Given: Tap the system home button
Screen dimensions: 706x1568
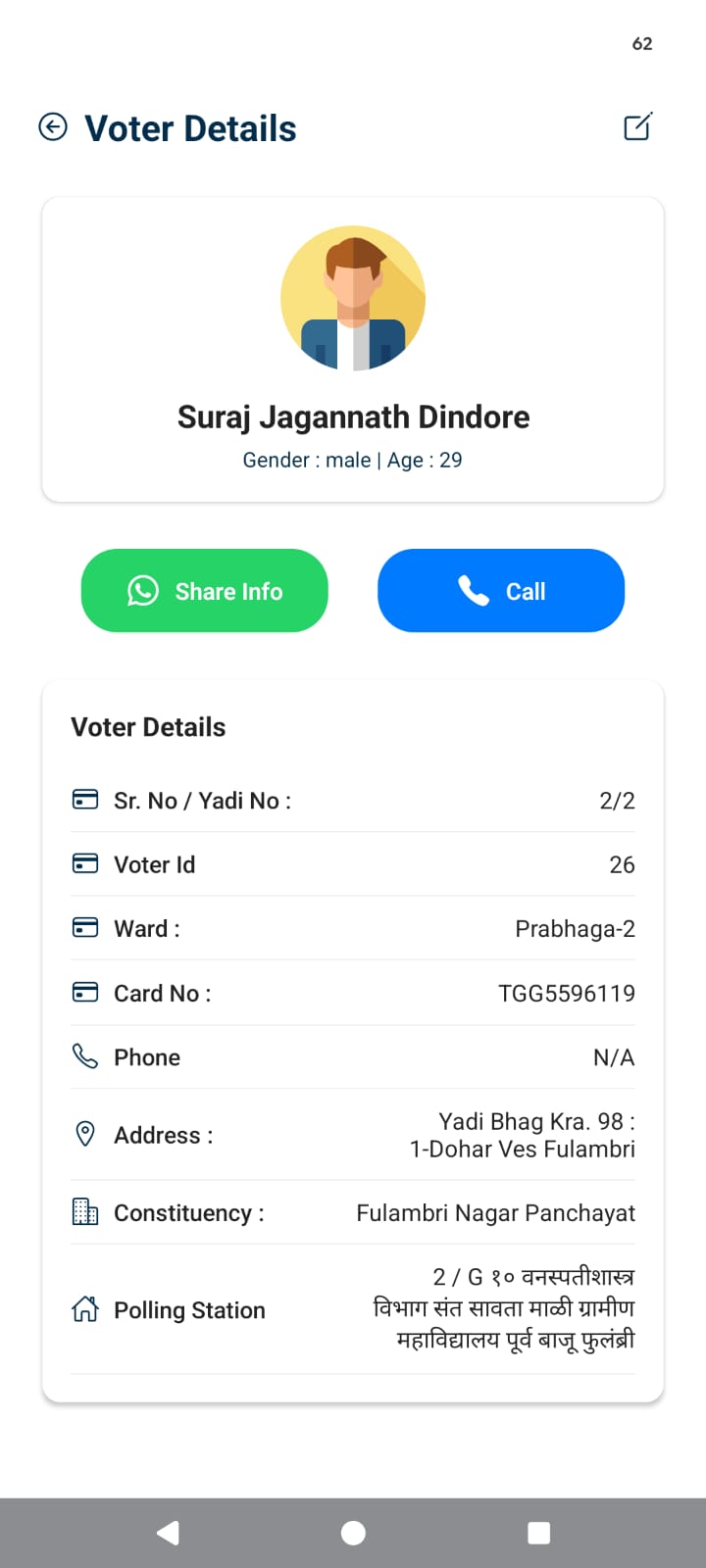Looking at the screenshot, I should point(353,1533).
